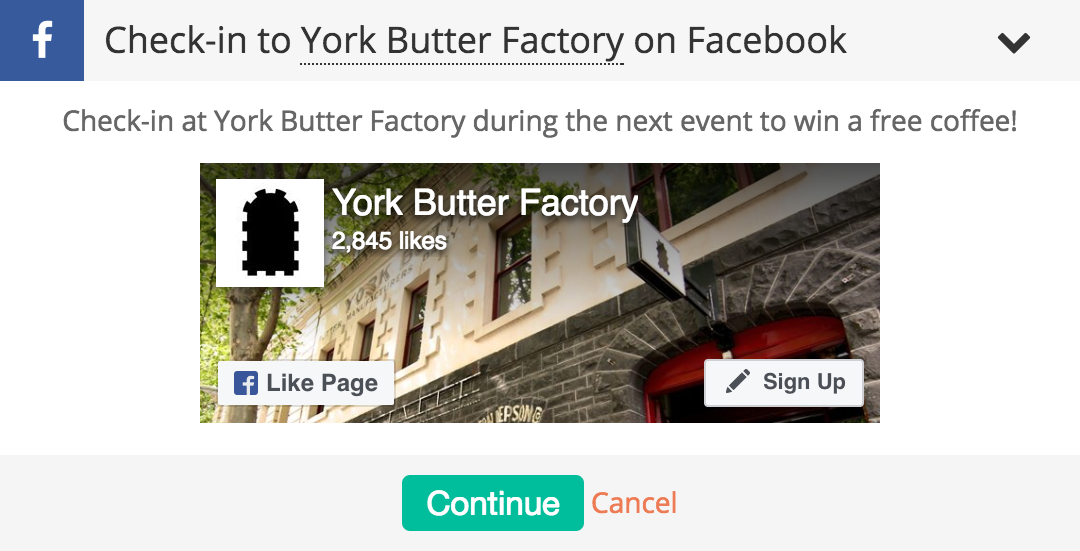Tap the green Continue button
The image size is (1080, 551).
pyautogui.click(x=492, y=503)
